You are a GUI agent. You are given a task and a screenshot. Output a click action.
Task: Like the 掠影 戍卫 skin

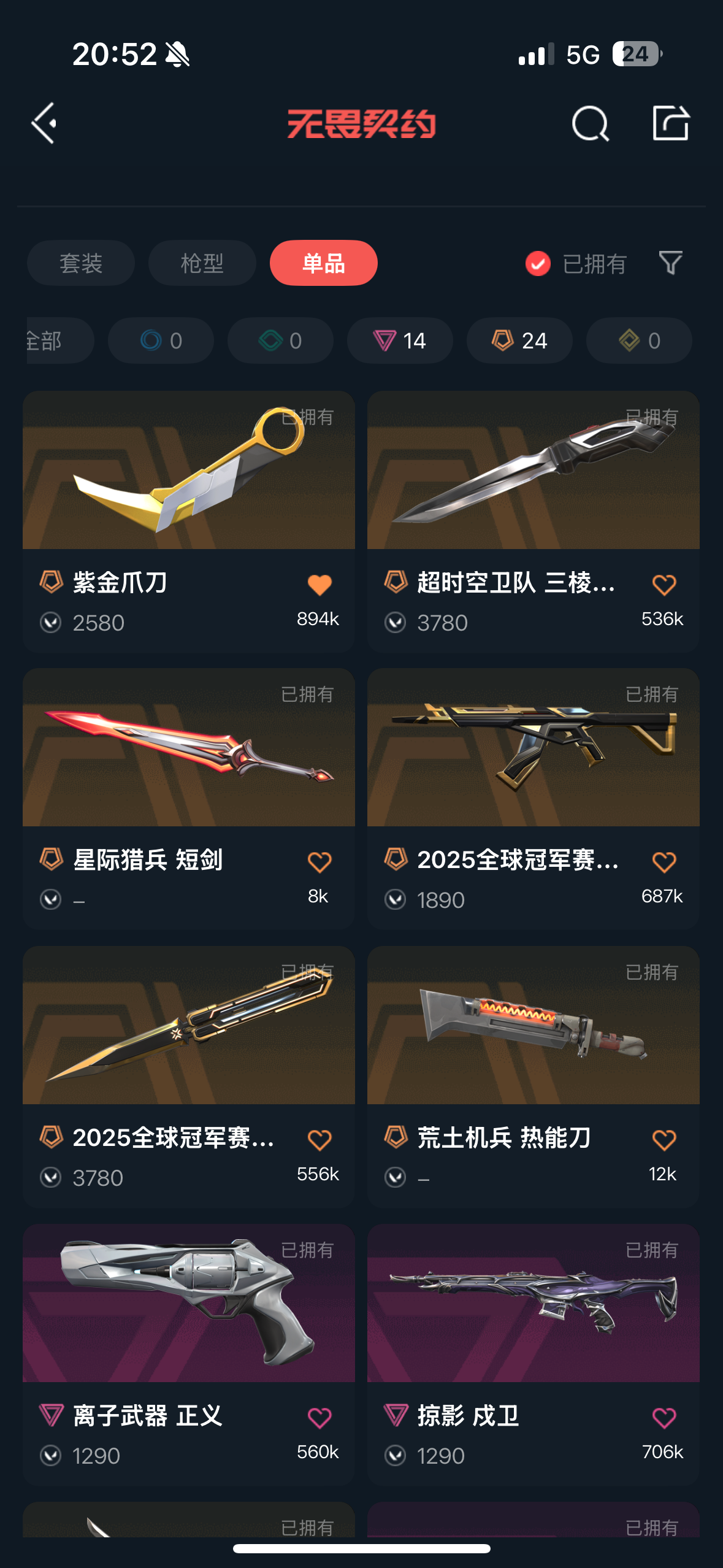coord(664,1418)
